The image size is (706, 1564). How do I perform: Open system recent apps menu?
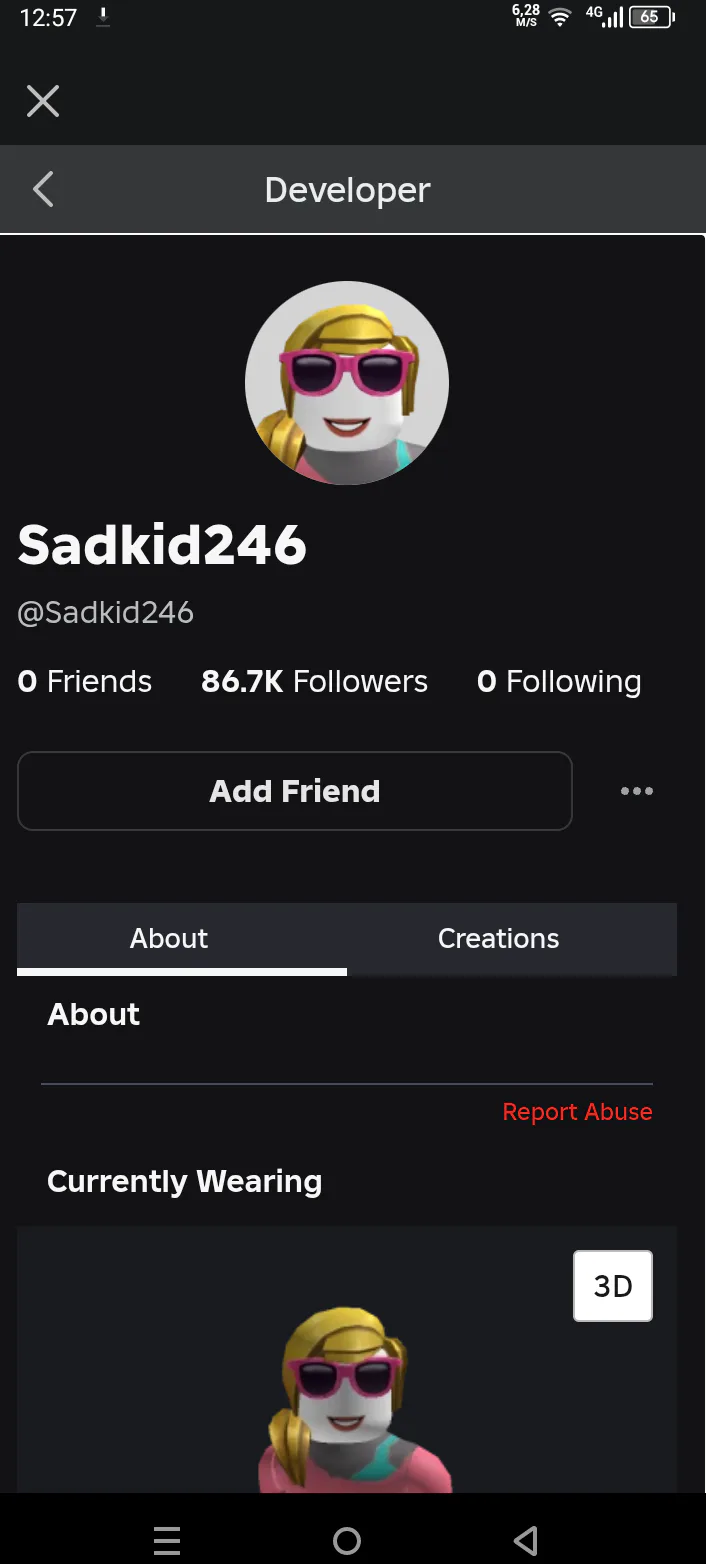(167, 1540)
